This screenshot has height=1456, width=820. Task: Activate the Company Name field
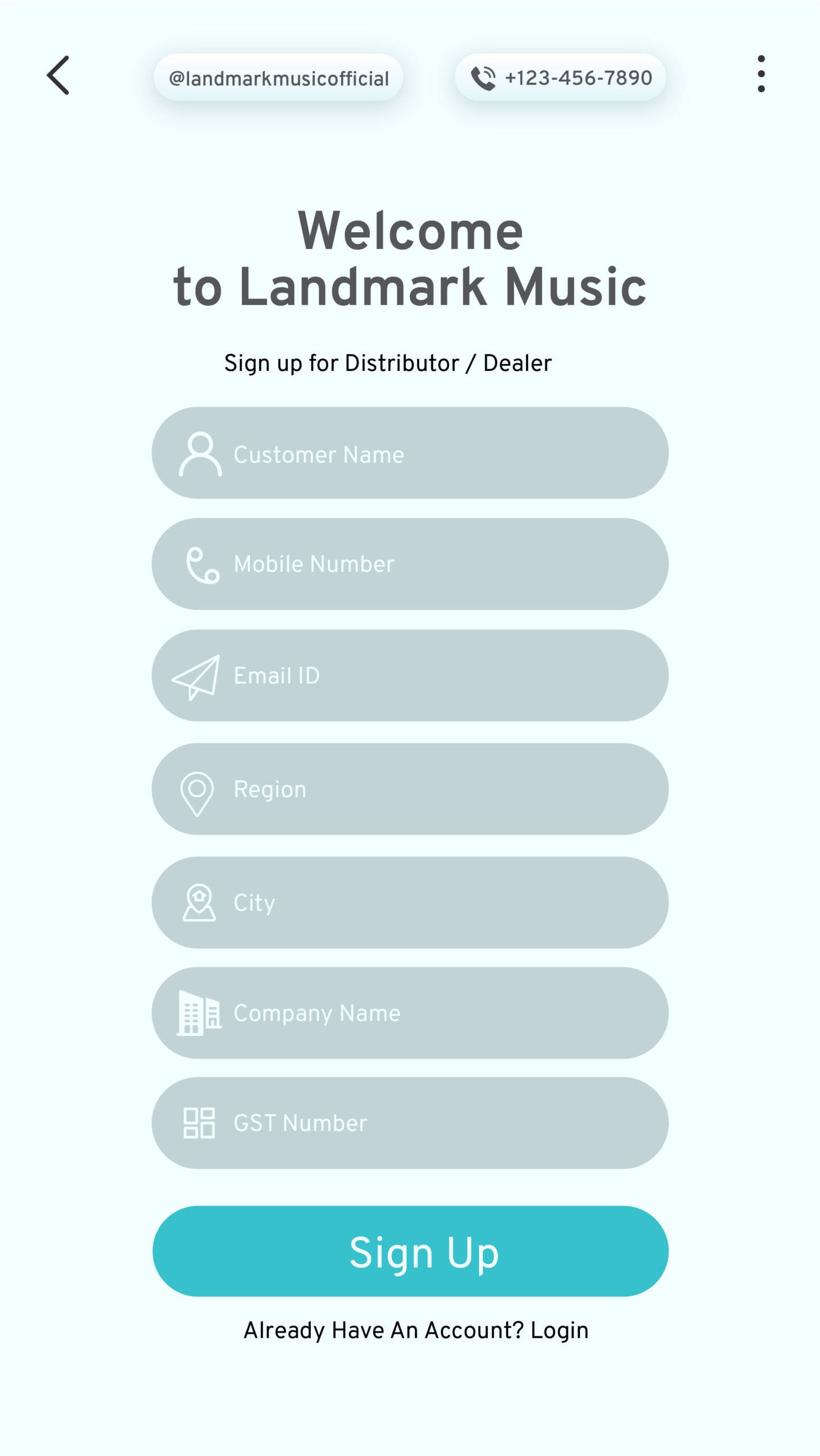pos(410,1013)
